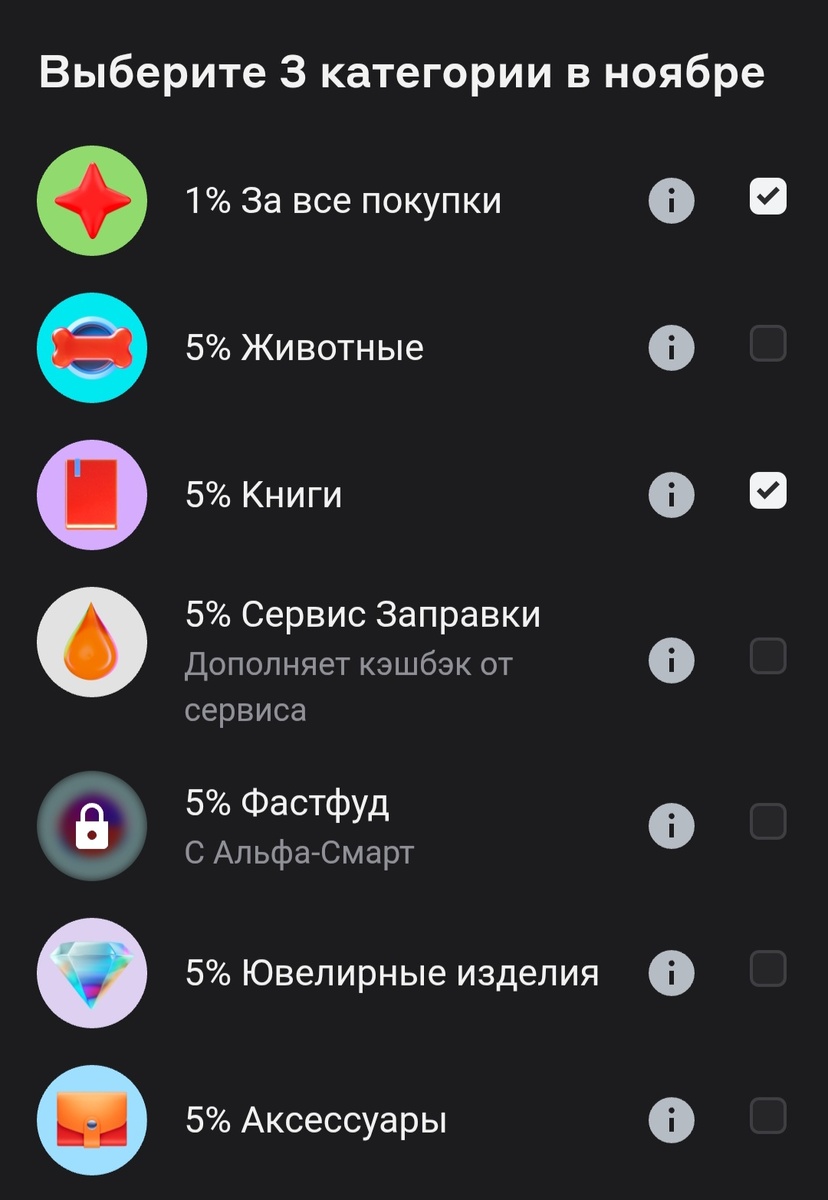Screen dimensions: 828x1200
Task: Enable the Животные category checkbox
Action: (767, 344)
